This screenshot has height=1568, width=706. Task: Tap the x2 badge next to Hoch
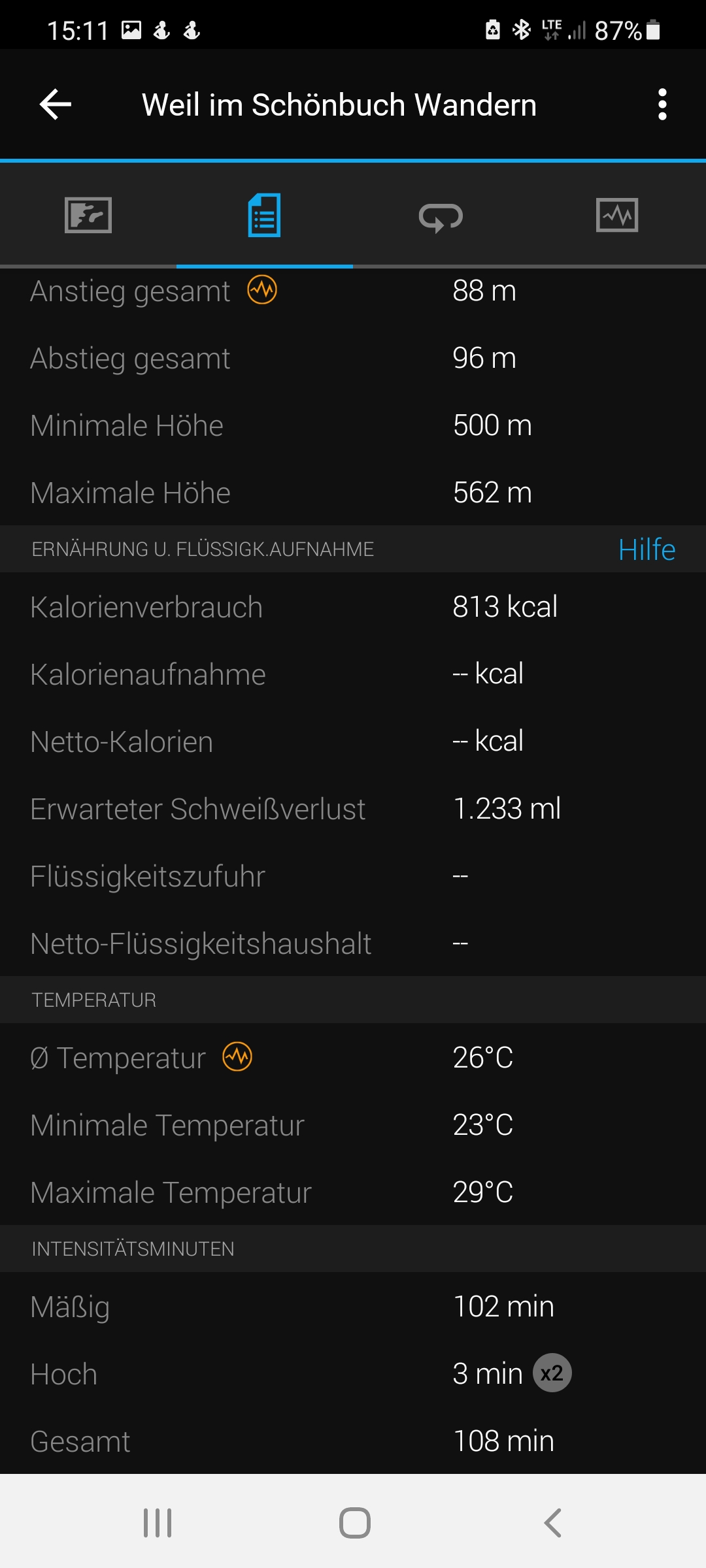point(552,1373)
